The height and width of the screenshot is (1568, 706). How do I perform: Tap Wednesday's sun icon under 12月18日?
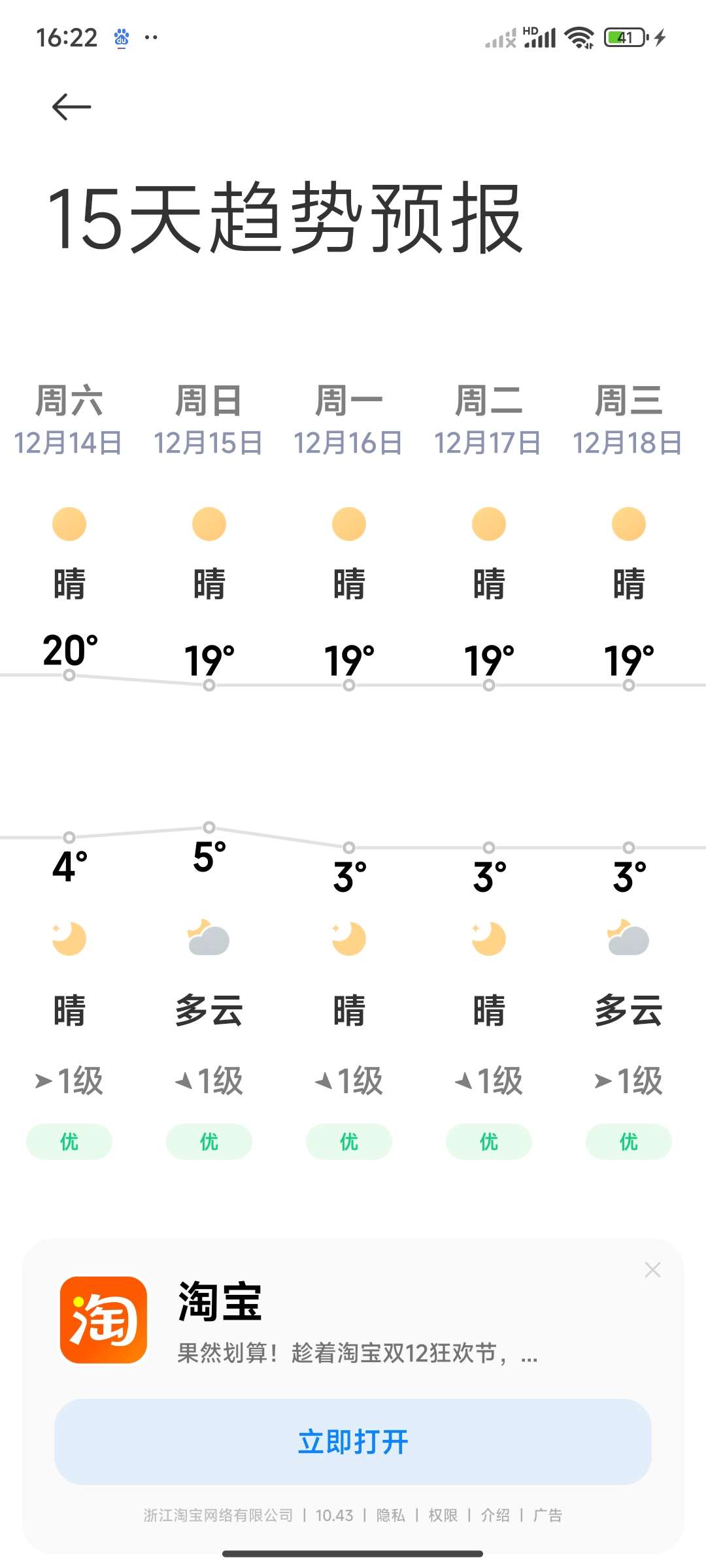[x=628, y=523]
